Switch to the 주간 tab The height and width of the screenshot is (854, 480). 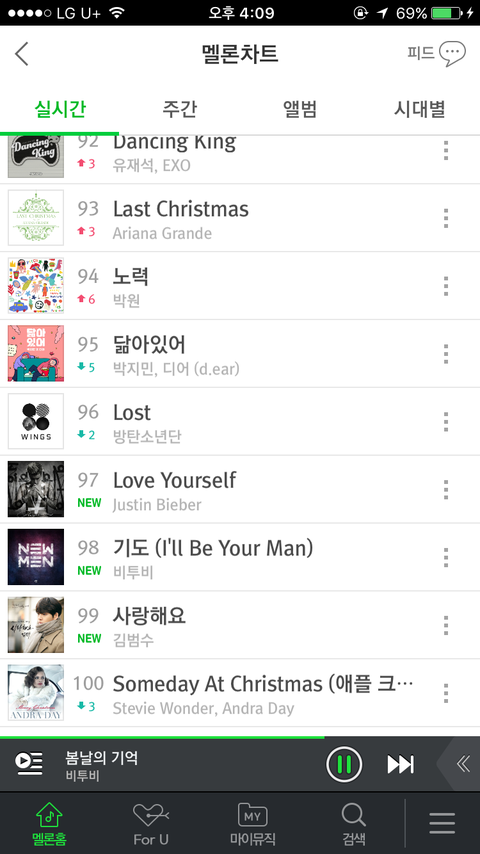180,109
